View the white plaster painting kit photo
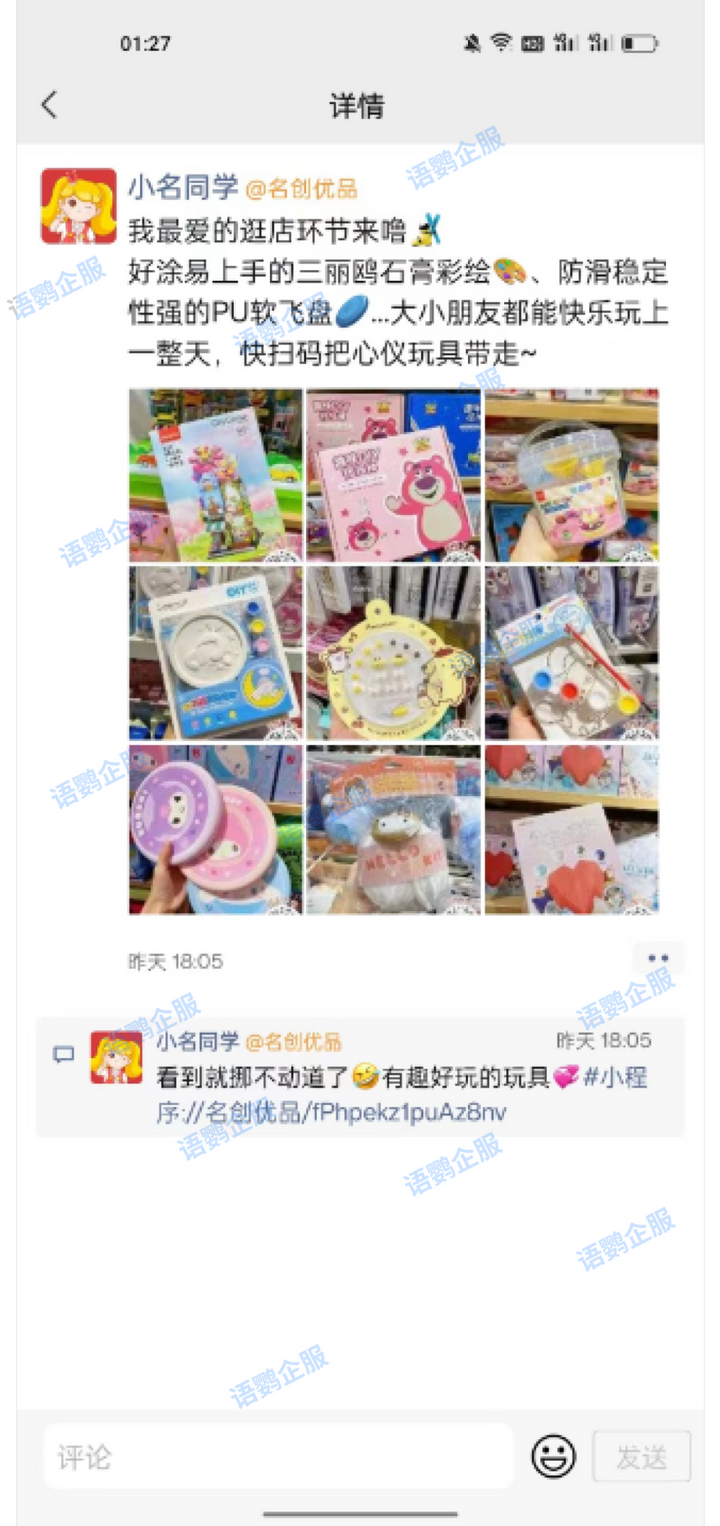720x1526 pixels. click(x=216, y=652)
